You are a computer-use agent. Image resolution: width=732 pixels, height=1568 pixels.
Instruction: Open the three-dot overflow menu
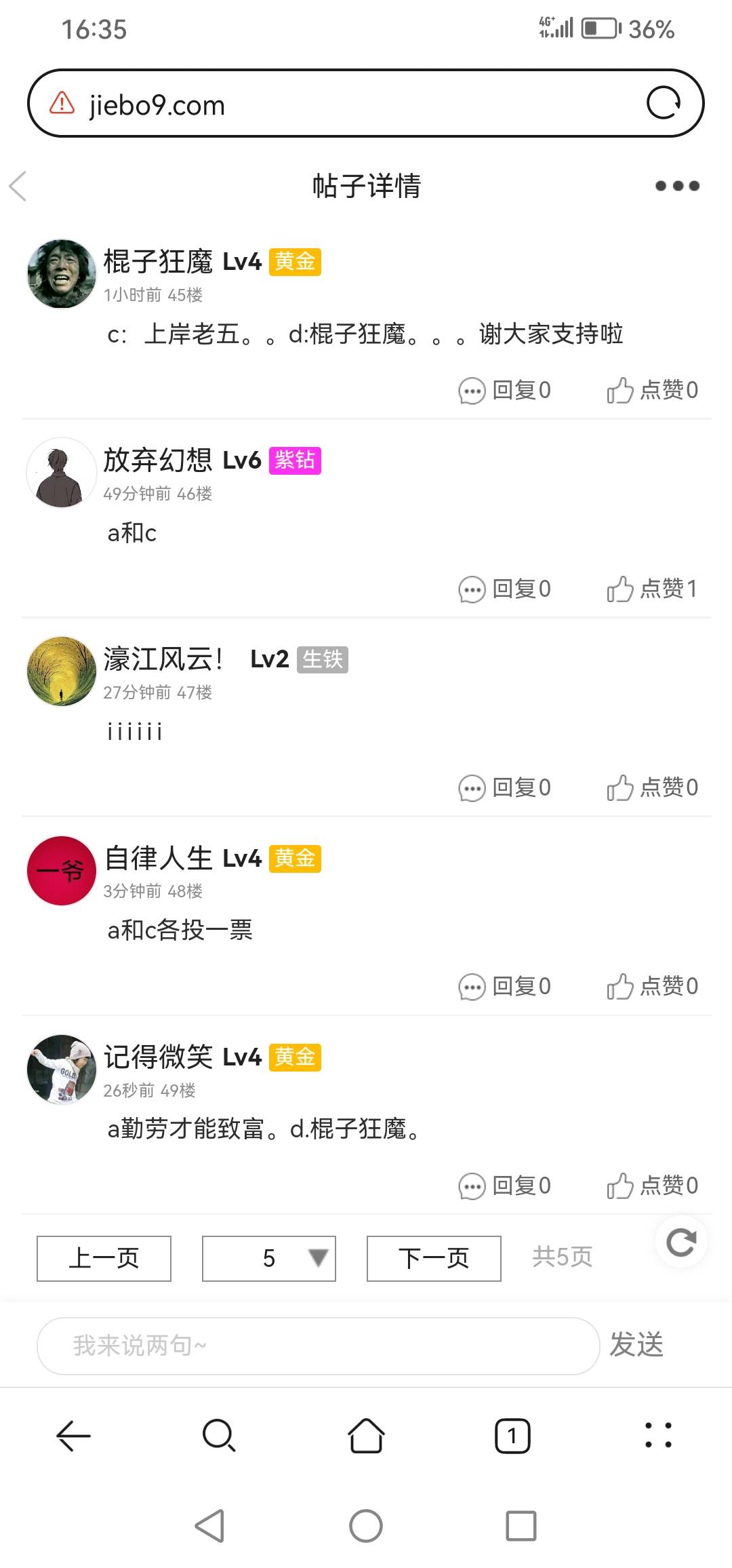[x=676, y=186]
